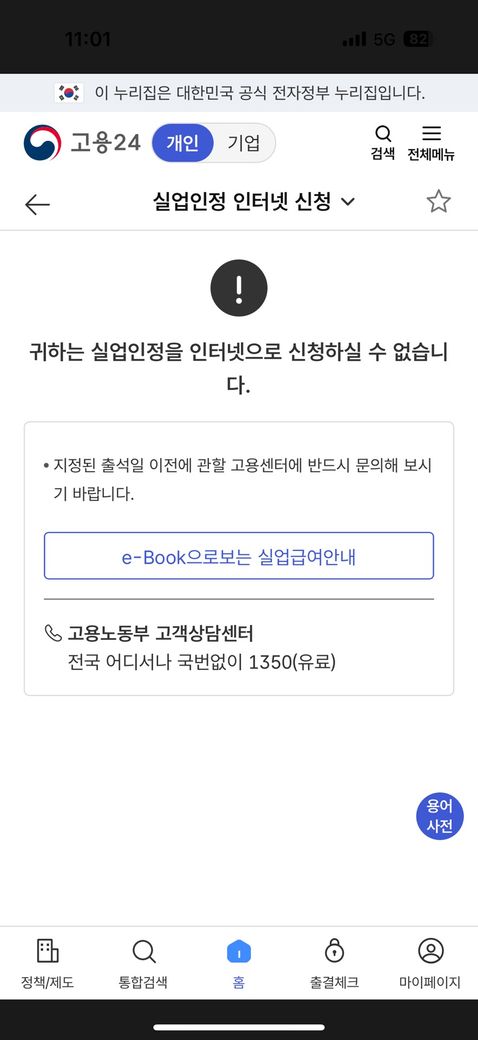The width and height of the screenshot is (478, 1040).
Task: Open the 검색 search icon
Action: coord(383,143)
